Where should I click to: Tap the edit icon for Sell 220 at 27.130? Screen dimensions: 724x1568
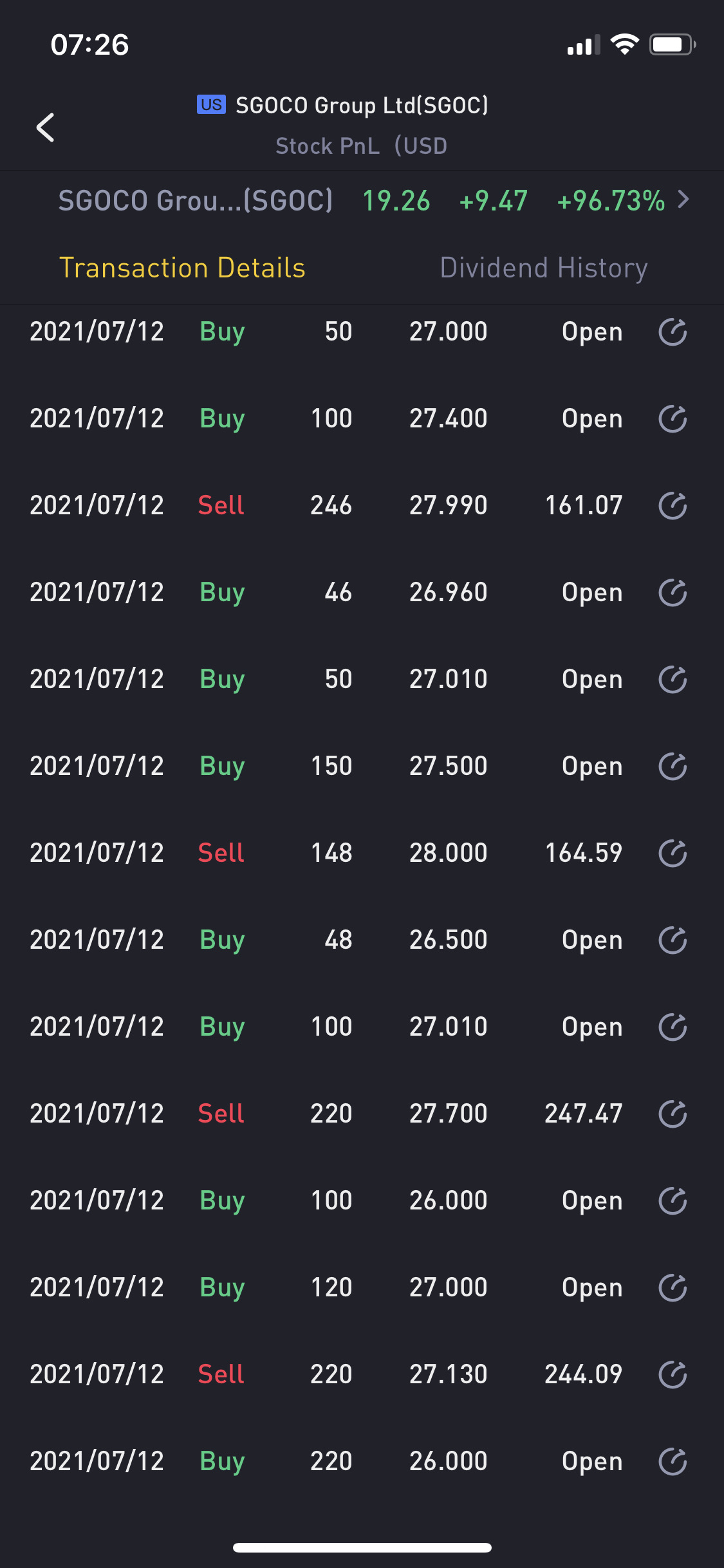click(x=673, y=1375)
